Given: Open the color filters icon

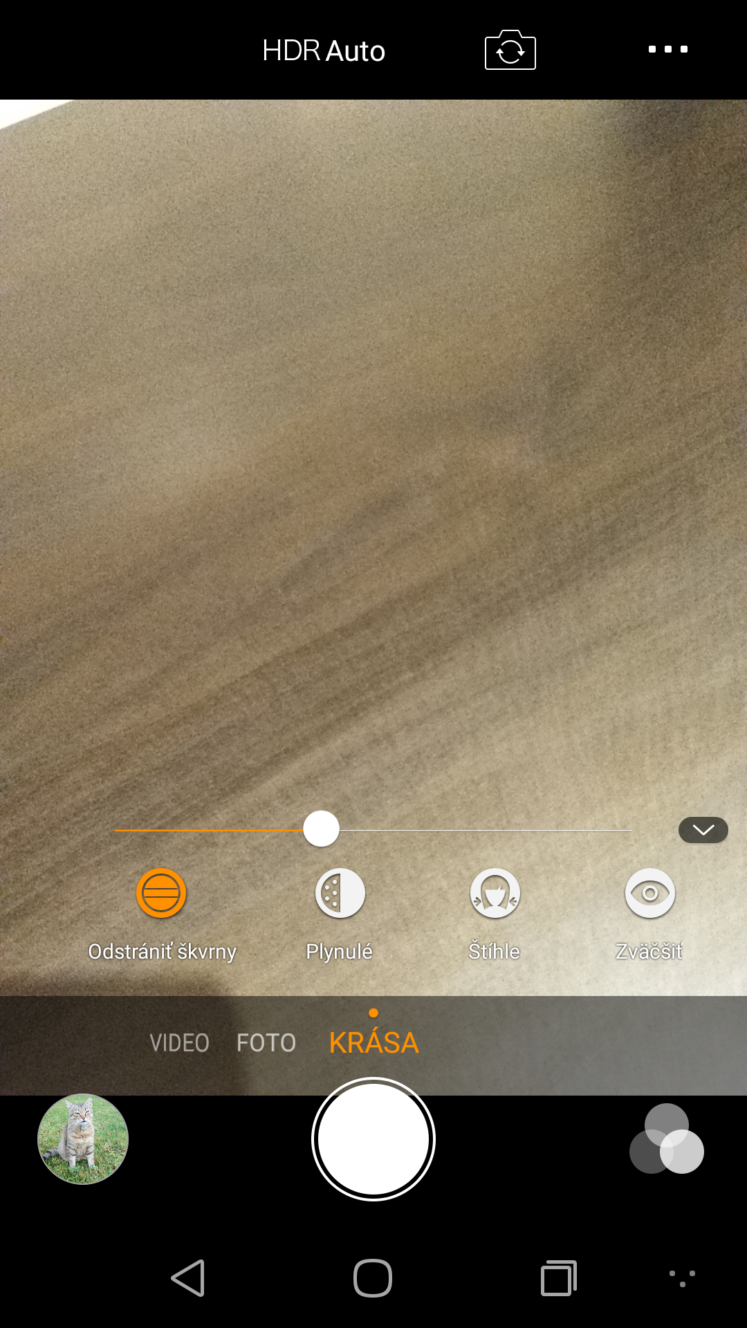Looking at the screenshot, I should coord(666,1139).
